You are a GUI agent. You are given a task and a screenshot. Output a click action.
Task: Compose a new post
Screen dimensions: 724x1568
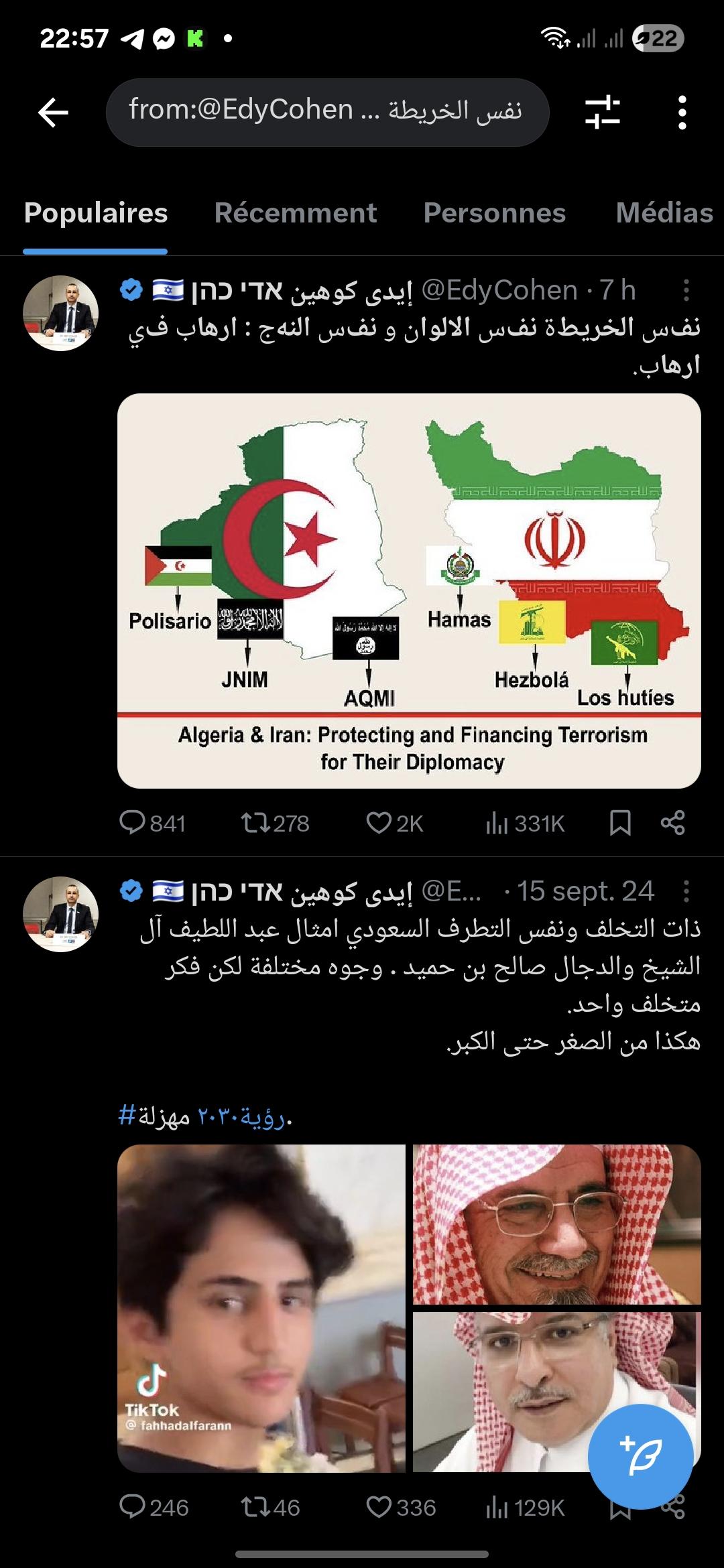640,1456
